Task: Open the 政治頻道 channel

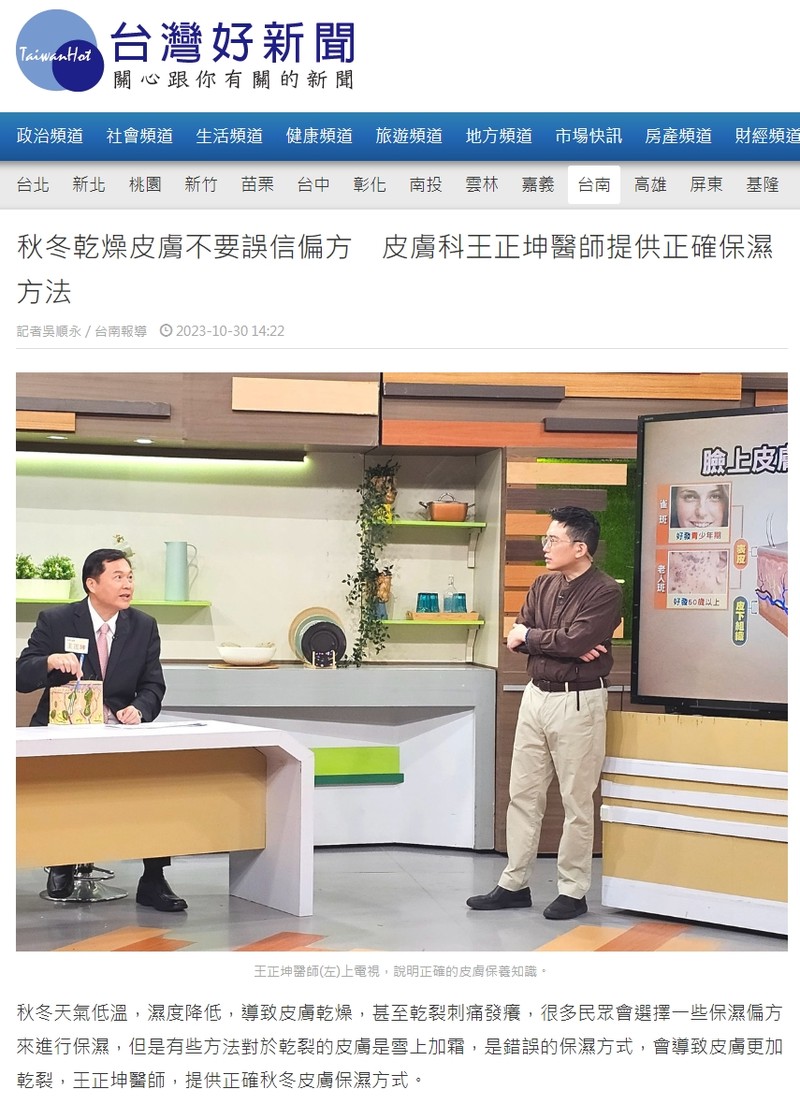Action: (50, 136)
